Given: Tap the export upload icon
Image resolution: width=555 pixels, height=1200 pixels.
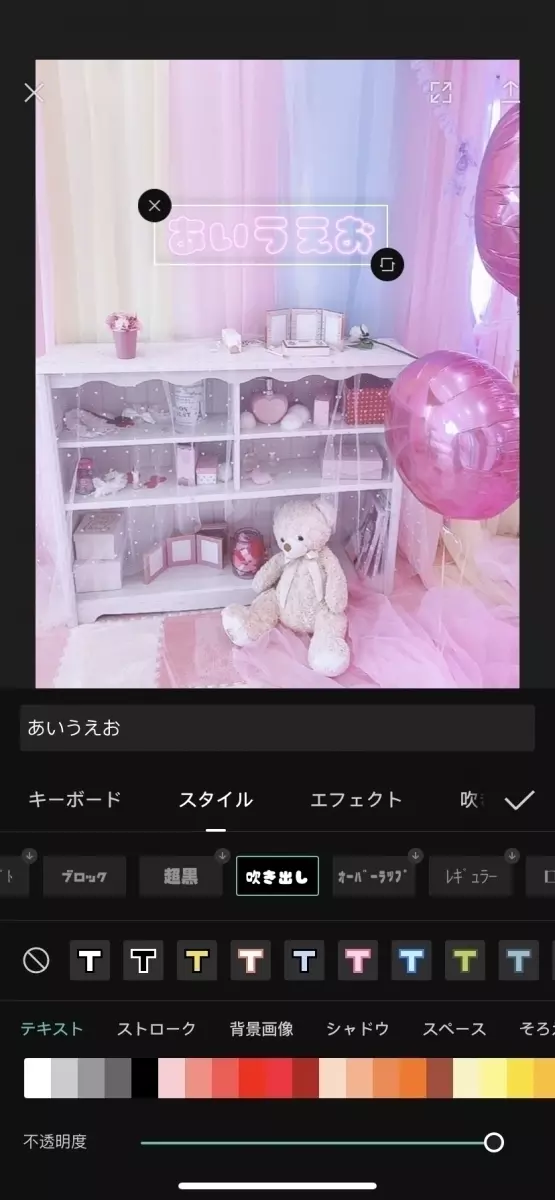Looking at the screenshot, I should coord(510,91).
